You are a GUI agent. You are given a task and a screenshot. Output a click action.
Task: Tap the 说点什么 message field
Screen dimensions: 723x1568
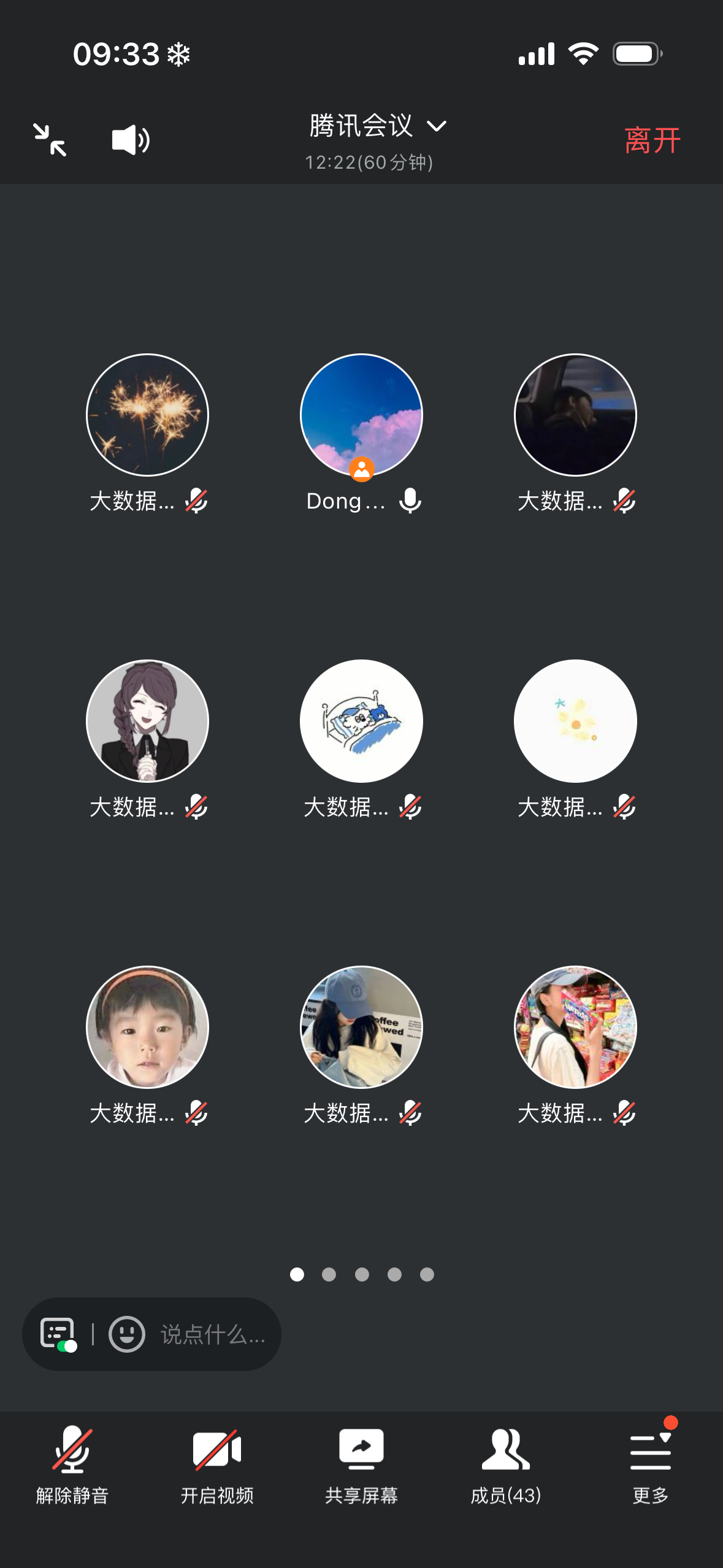point(213,1334)
